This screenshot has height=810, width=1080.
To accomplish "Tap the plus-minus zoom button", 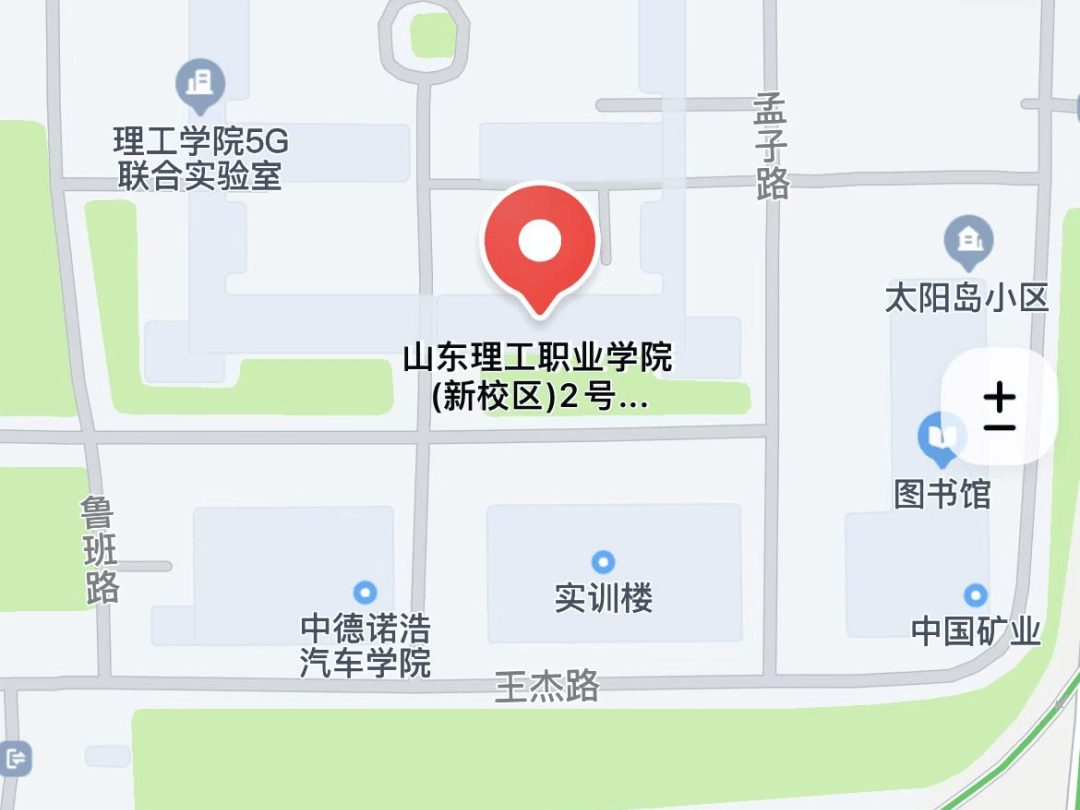I will coord(999,408).
